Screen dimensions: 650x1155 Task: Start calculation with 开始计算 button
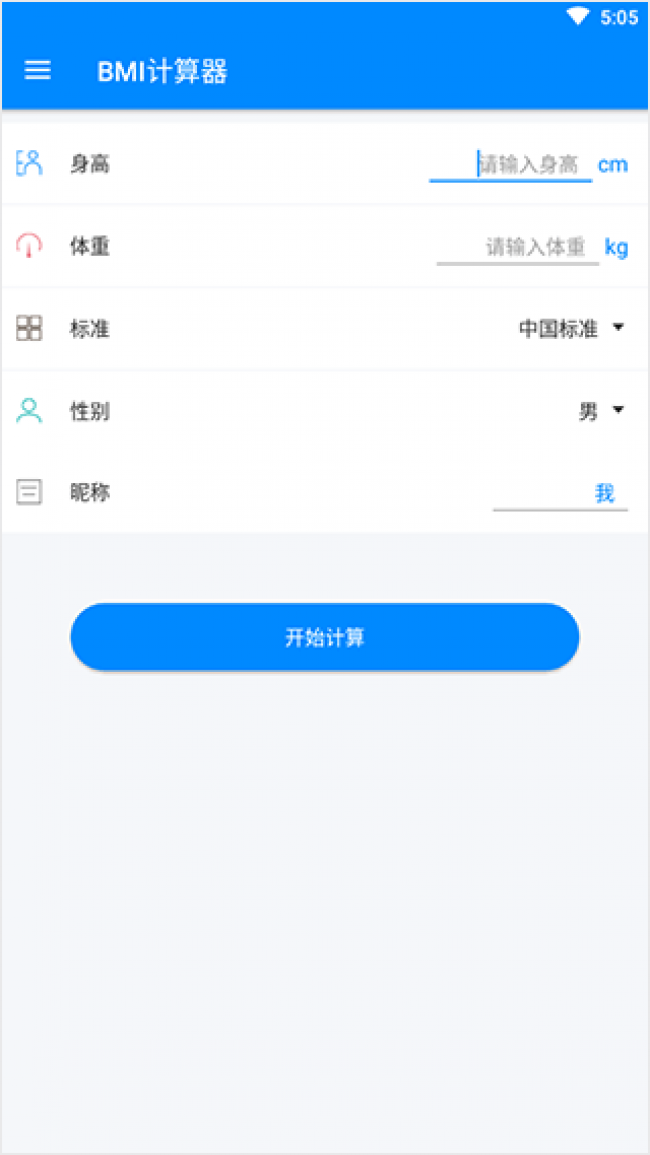point(325,637)
